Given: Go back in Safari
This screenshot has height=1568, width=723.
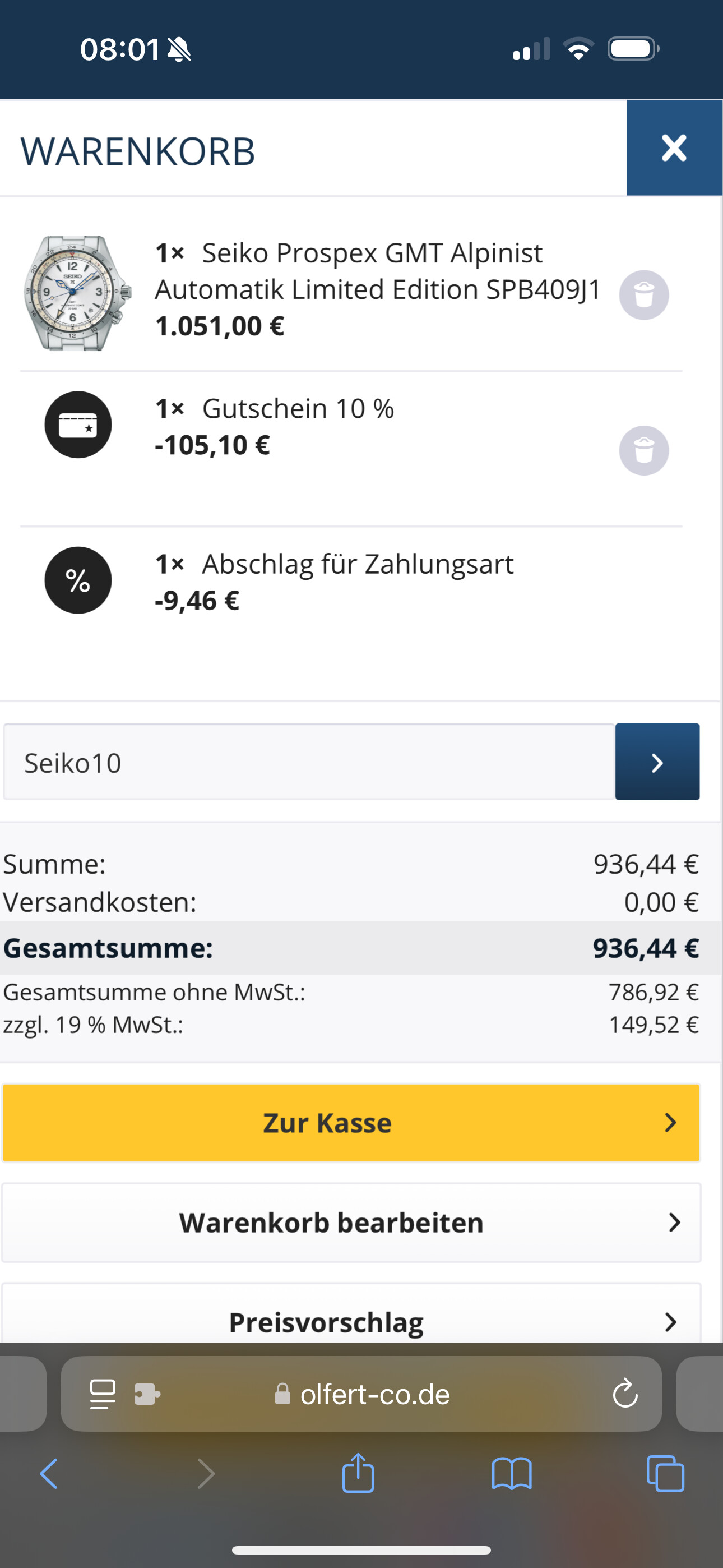Looking at the screenshot, I should click(x=49, y=1474).
